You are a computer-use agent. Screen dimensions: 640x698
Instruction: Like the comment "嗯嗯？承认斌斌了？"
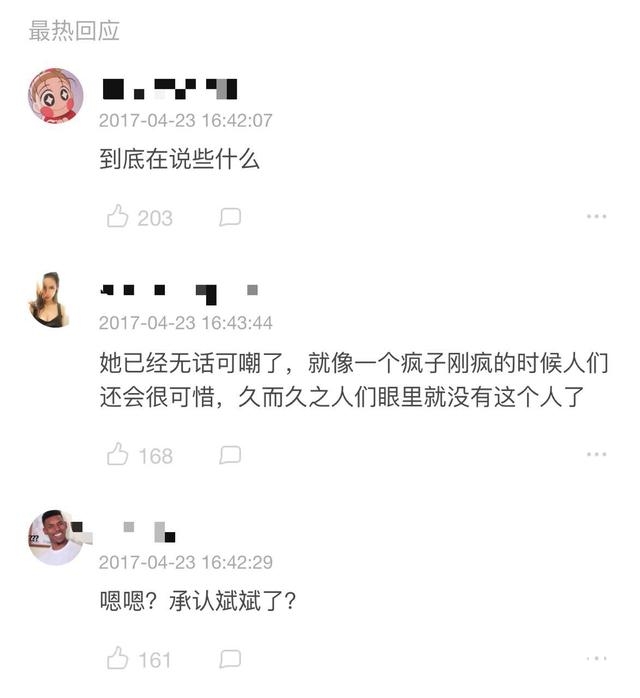119,658
